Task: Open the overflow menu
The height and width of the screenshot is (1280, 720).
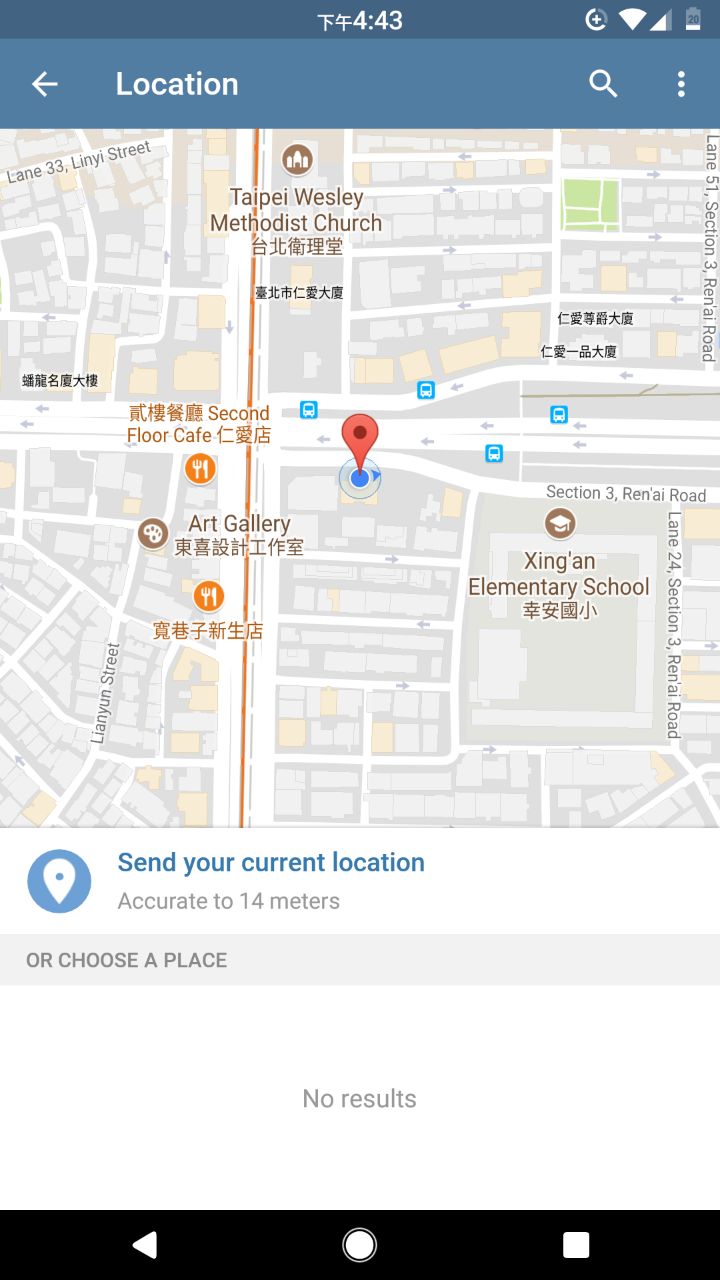Action: 681,84
